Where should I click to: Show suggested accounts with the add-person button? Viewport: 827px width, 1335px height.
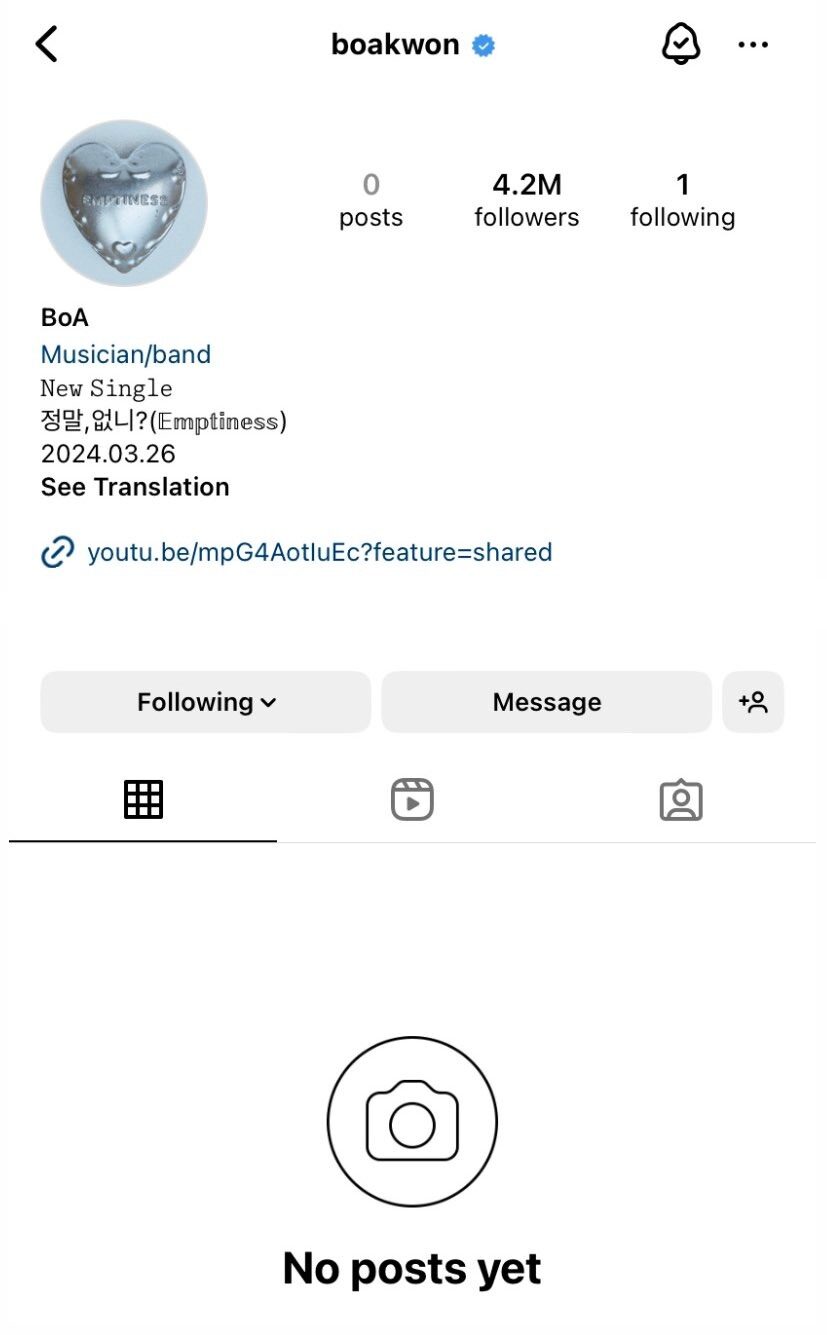click(753, 702)
